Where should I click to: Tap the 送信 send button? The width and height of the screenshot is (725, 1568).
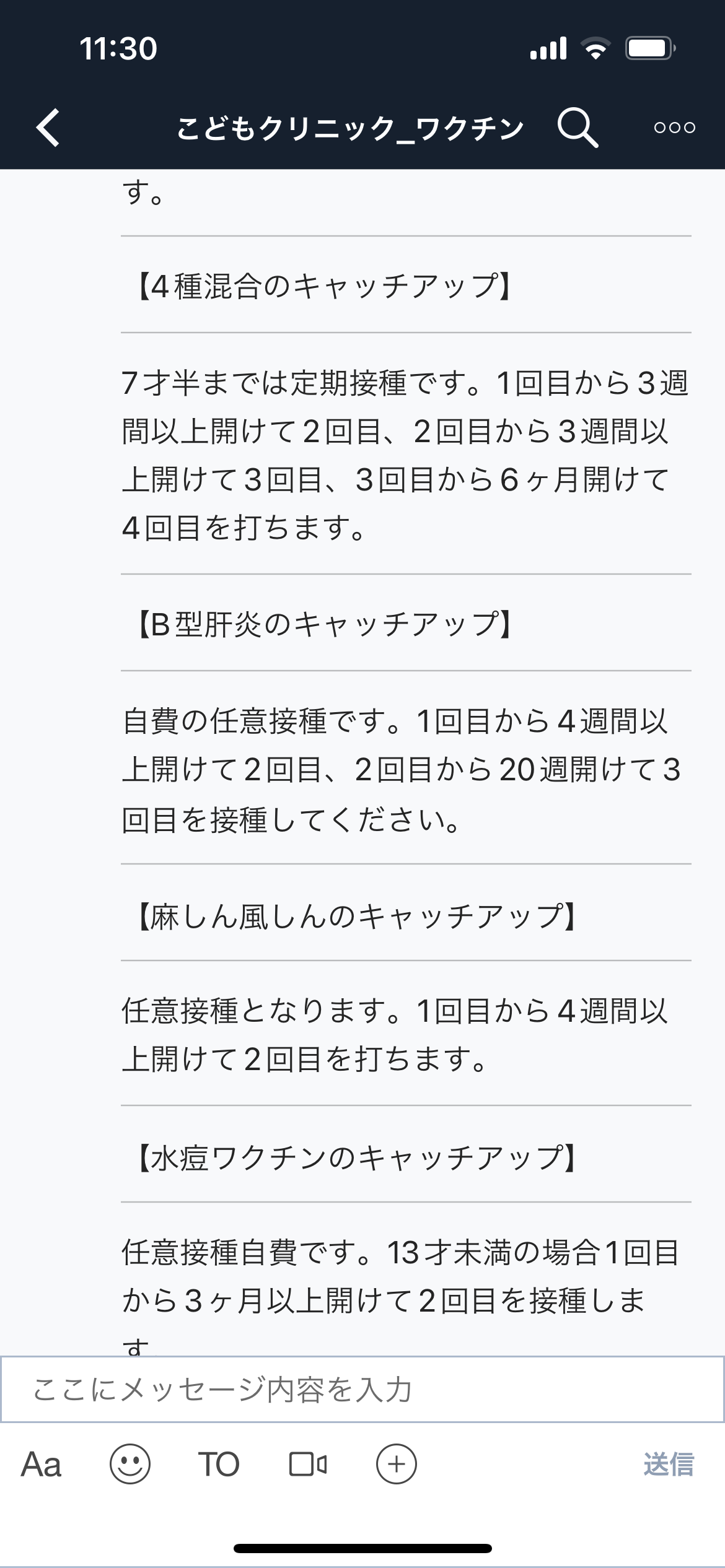pyautogui.click(x=669, y=1465)
